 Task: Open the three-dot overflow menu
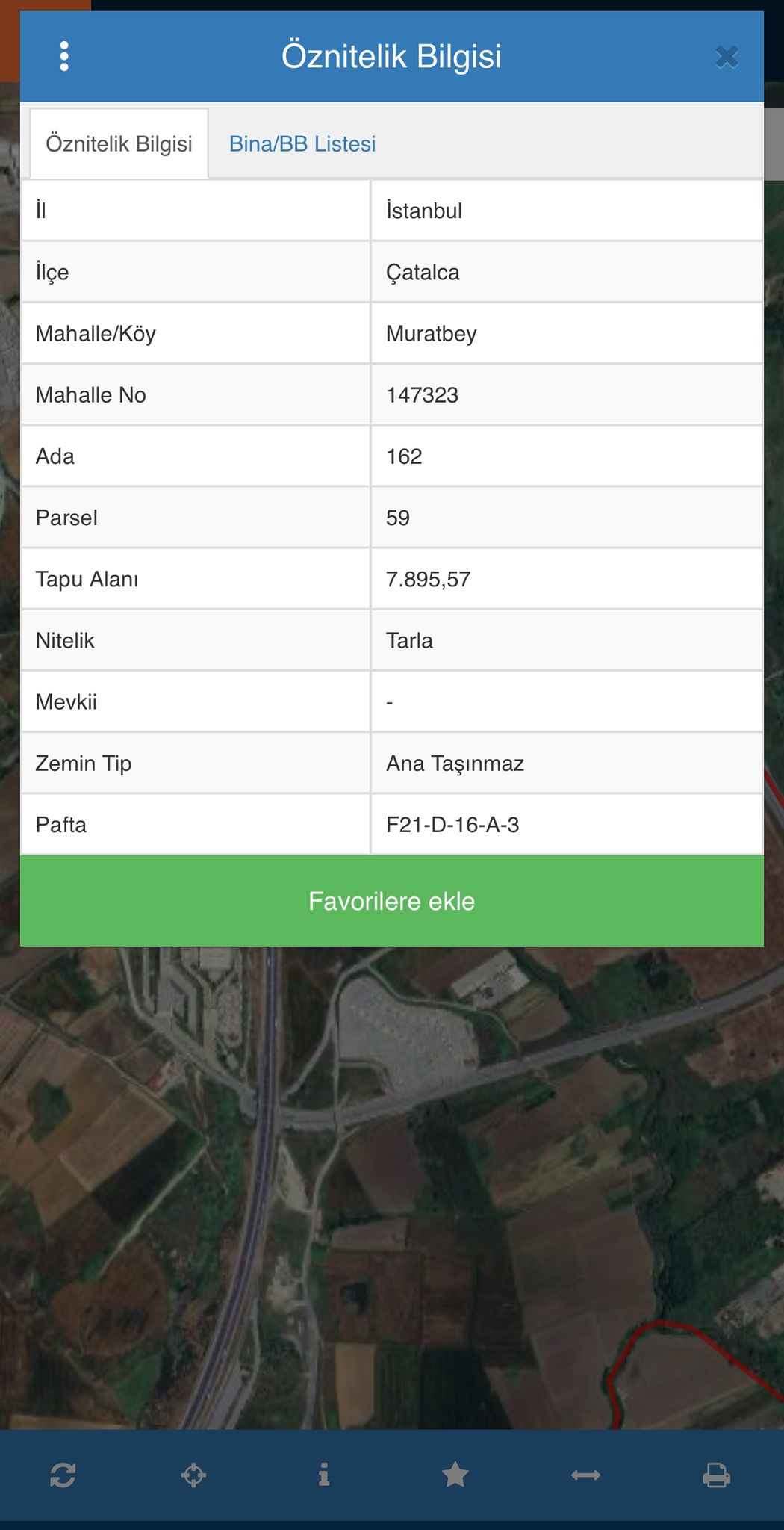[64, 56]
